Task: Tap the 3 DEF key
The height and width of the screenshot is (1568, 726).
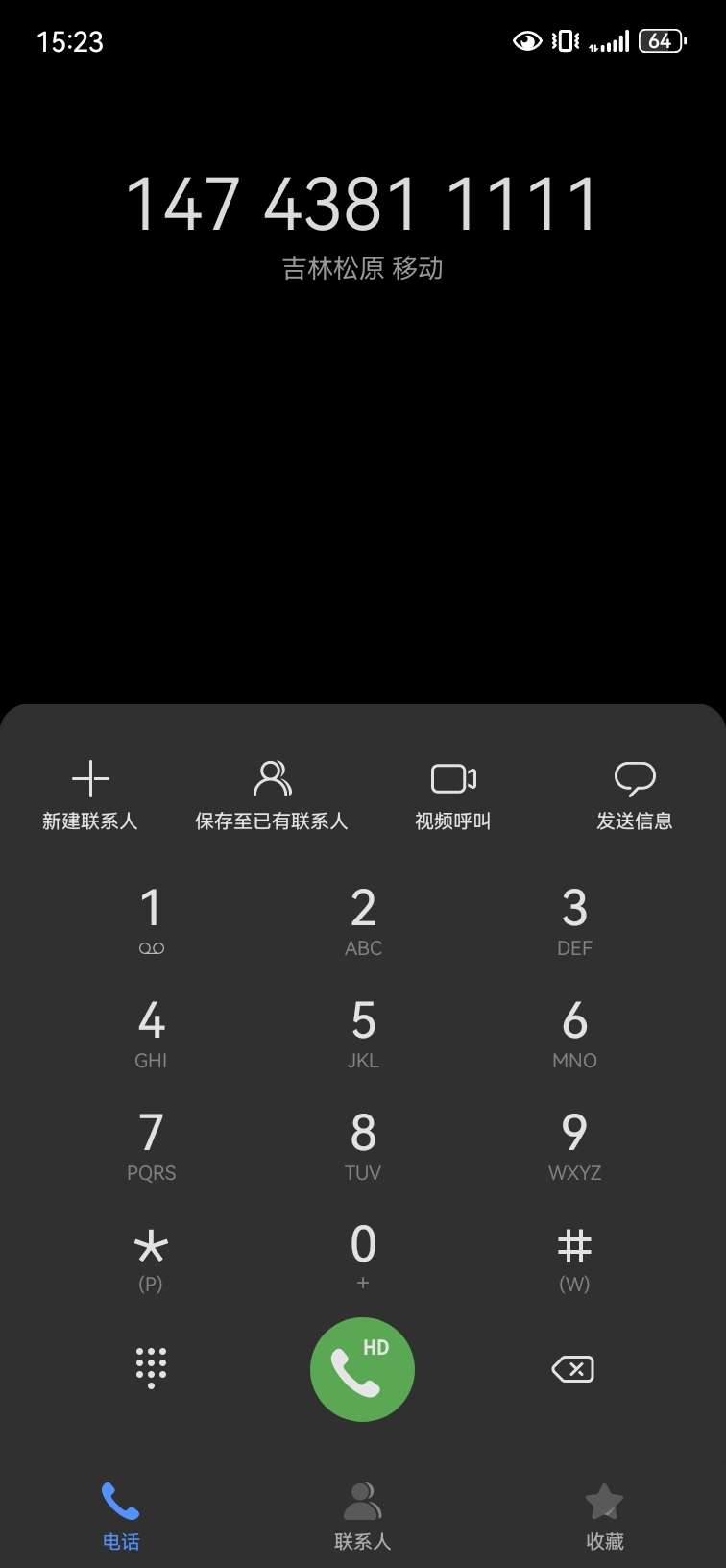Action: pos(574,920)
